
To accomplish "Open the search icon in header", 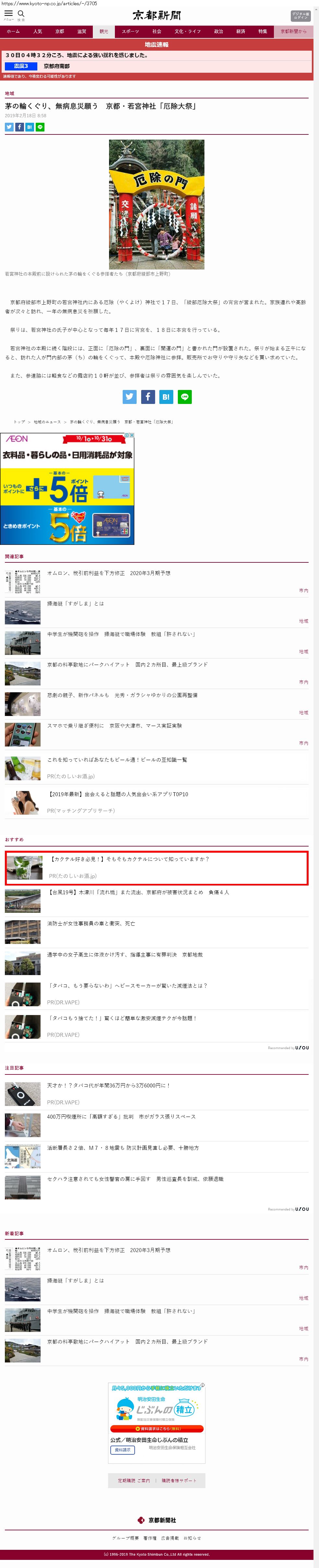I will (x=21, y=15).
